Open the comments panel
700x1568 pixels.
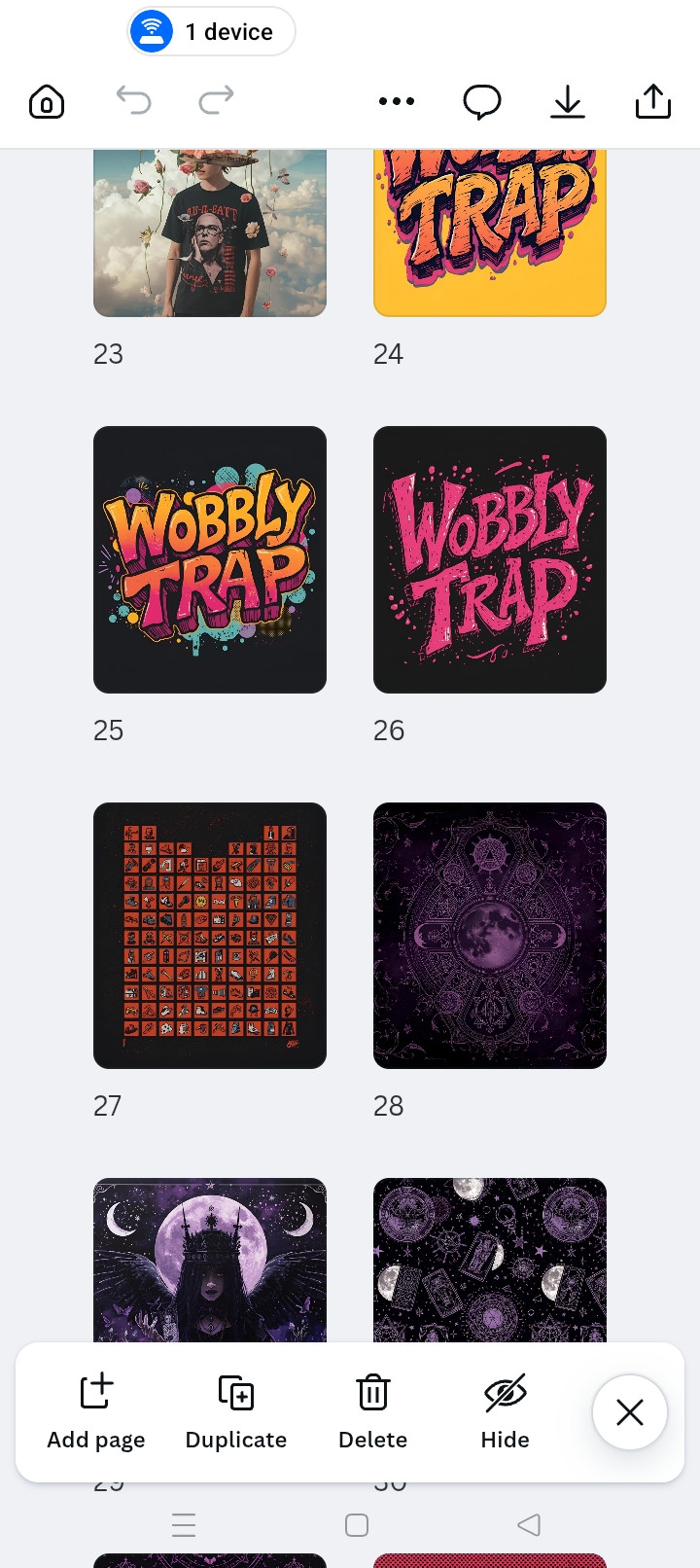481,101
